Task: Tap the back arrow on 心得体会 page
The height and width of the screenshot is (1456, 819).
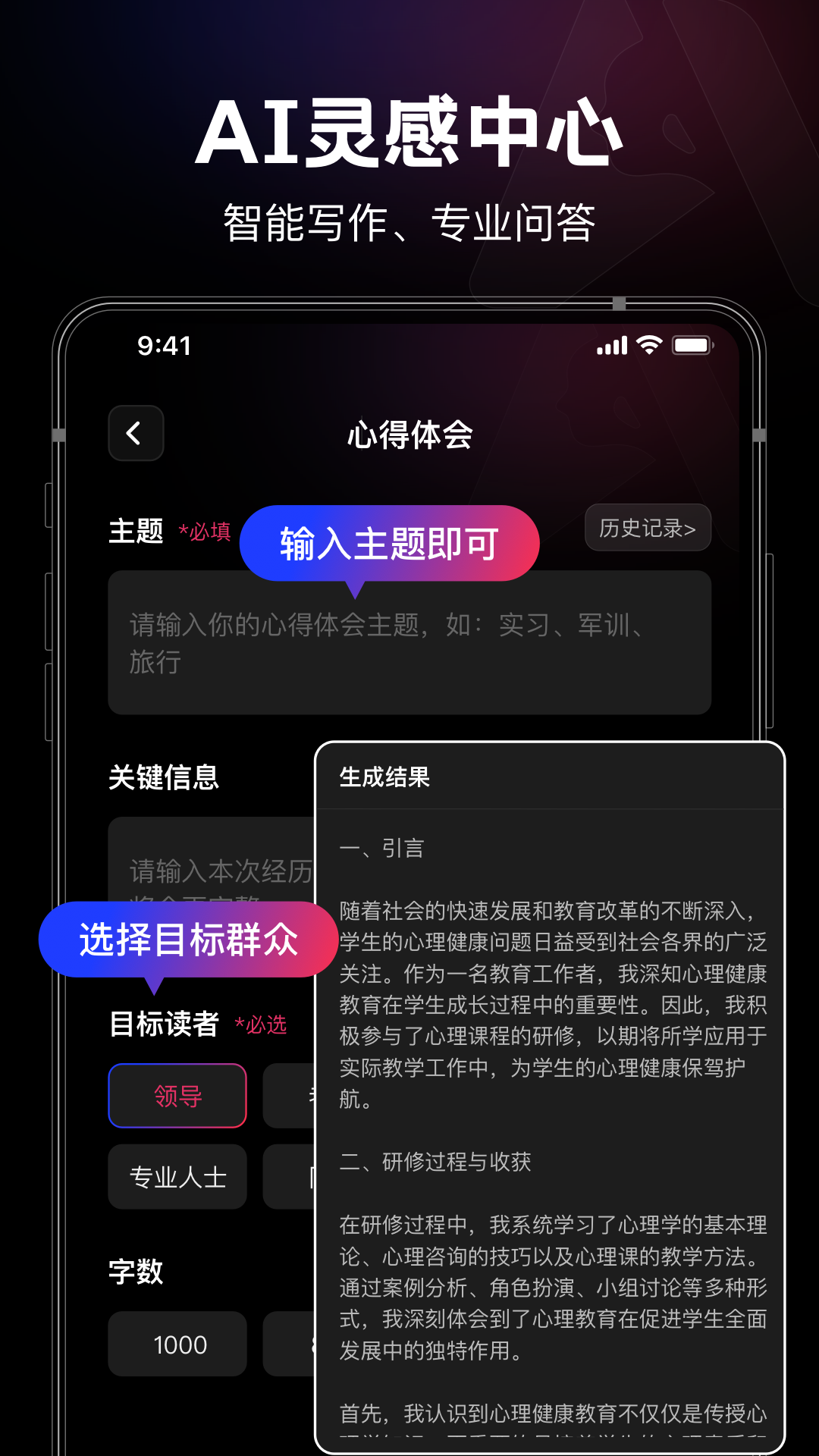Action: click(x=135, y=433)
